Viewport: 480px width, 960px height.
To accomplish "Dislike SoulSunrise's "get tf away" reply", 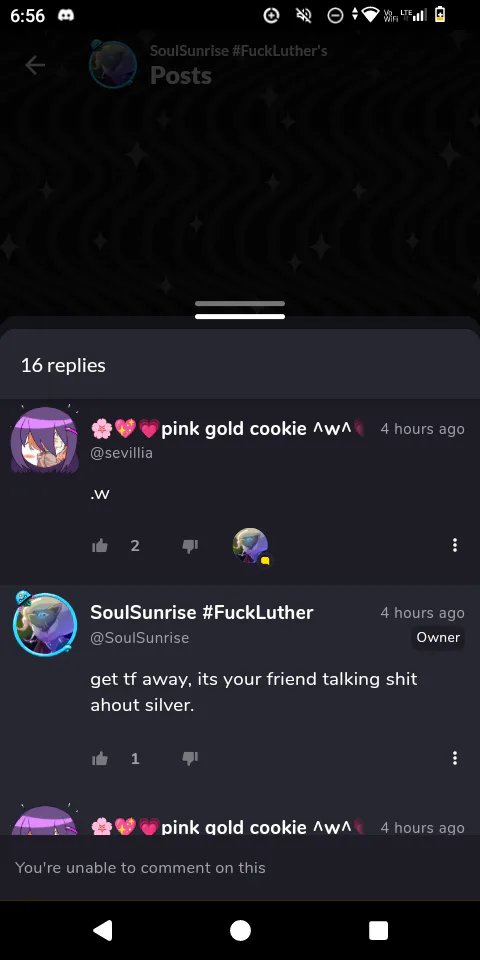I will click(190, 759).
